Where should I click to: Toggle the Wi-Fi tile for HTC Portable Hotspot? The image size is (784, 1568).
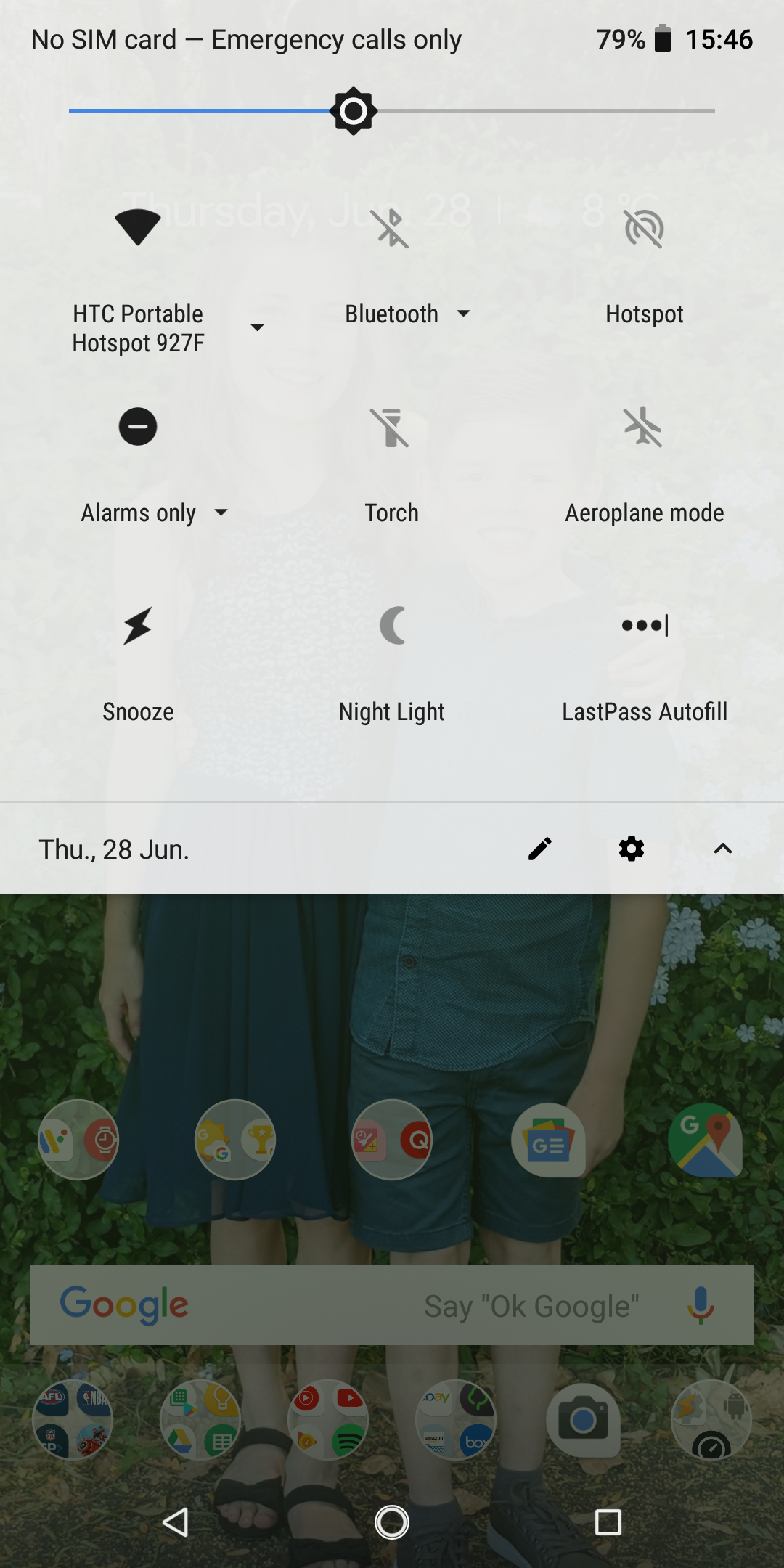[x=138, y=228]
